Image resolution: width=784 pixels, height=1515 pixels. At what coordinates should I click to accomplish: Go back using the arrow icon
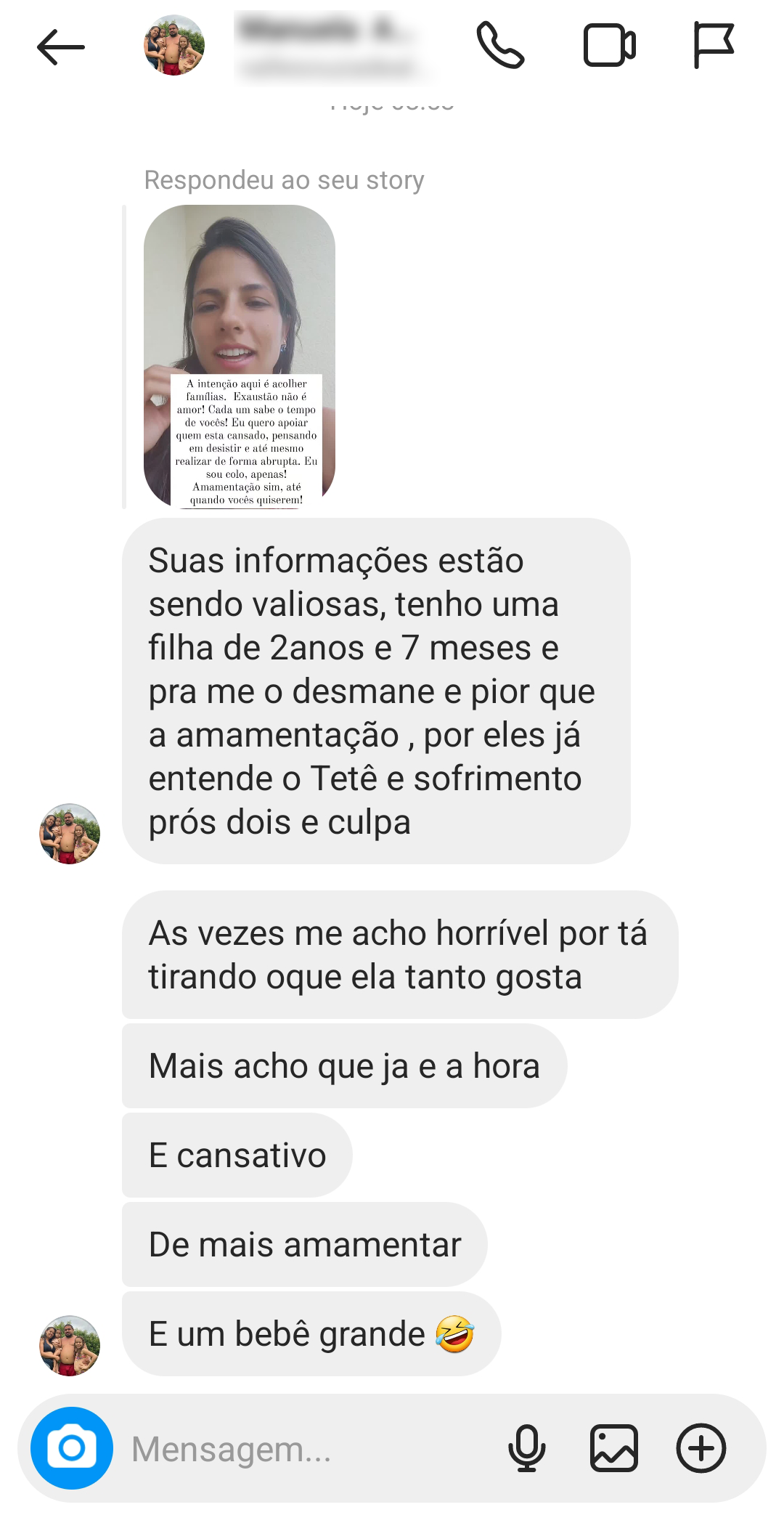point(61,47)
